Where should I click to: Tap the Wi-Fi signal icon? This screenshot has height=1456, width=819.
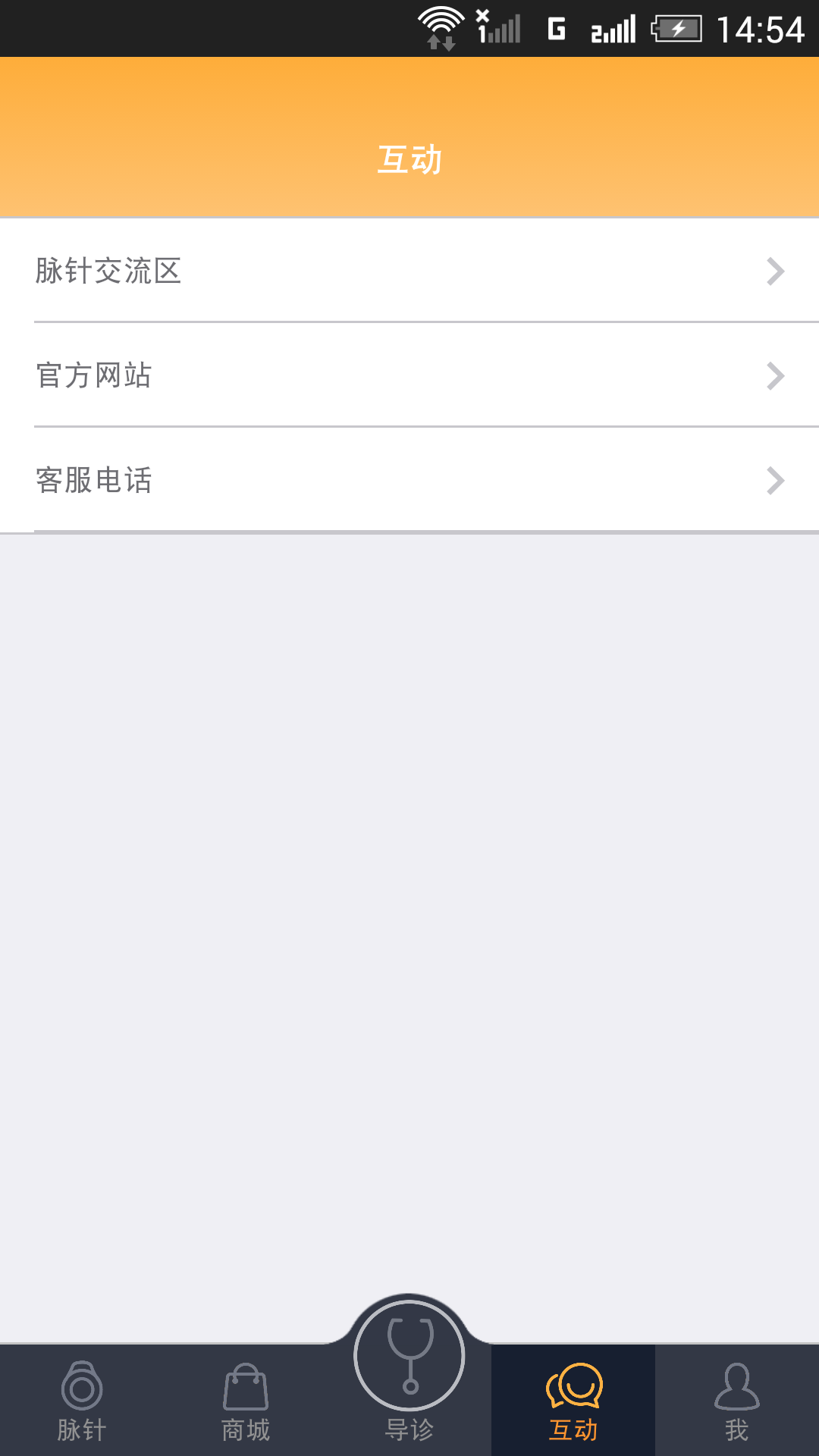click(441, 26)
